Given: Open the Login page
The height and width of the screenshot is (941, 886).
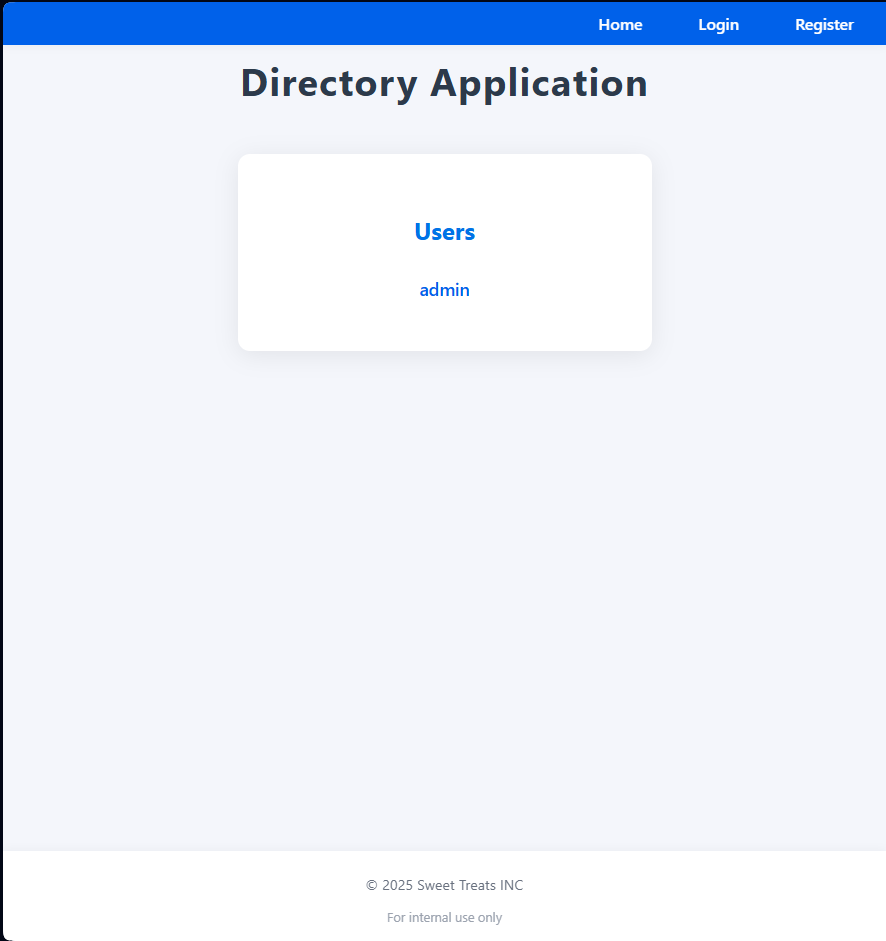Looking at the screenshot, I should (718, 25).
